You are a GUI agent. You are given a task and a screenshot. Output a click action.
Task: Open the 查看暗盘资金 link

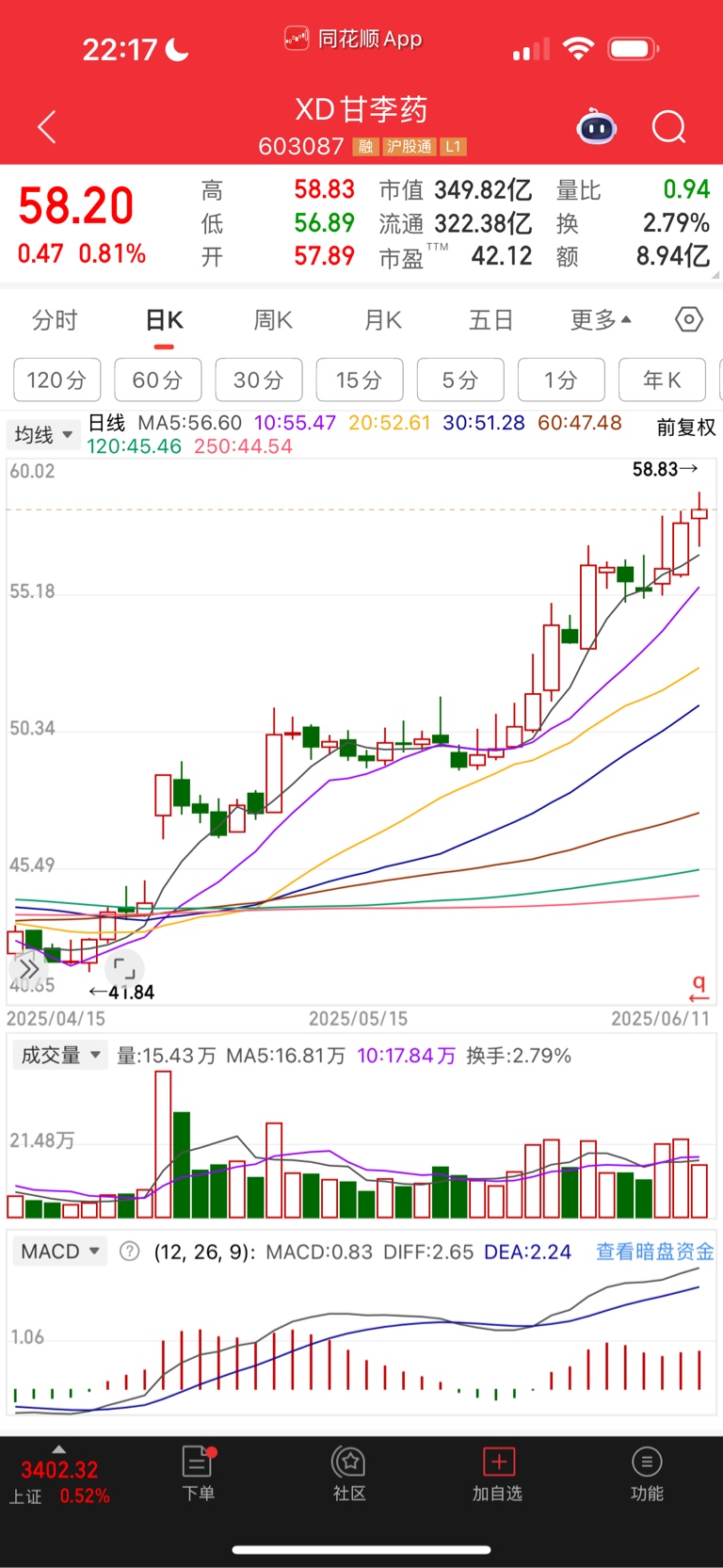coord(655,1251)
